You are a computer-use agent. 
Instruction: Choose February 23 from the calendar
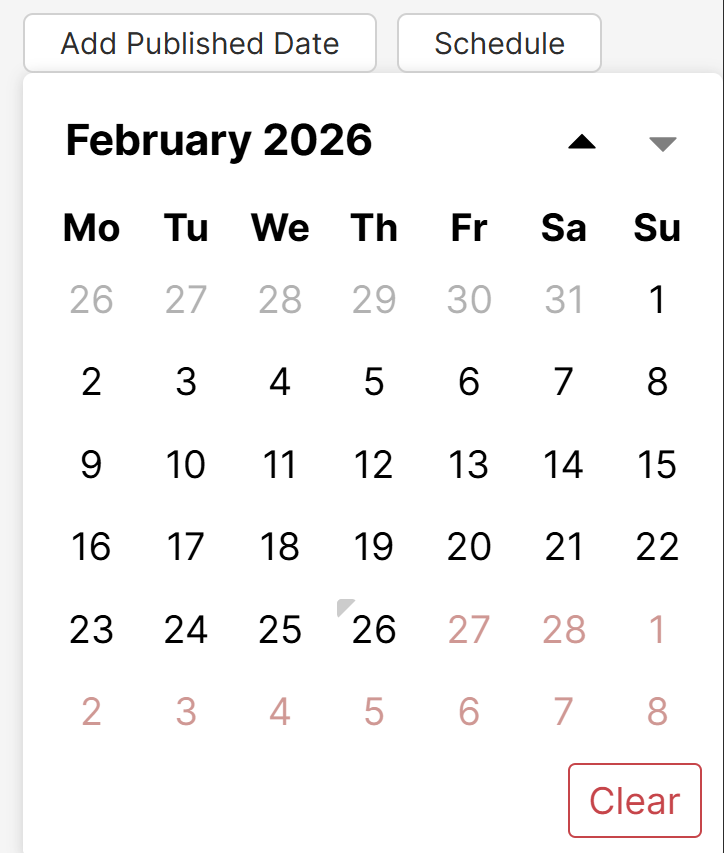pos(91,630)
